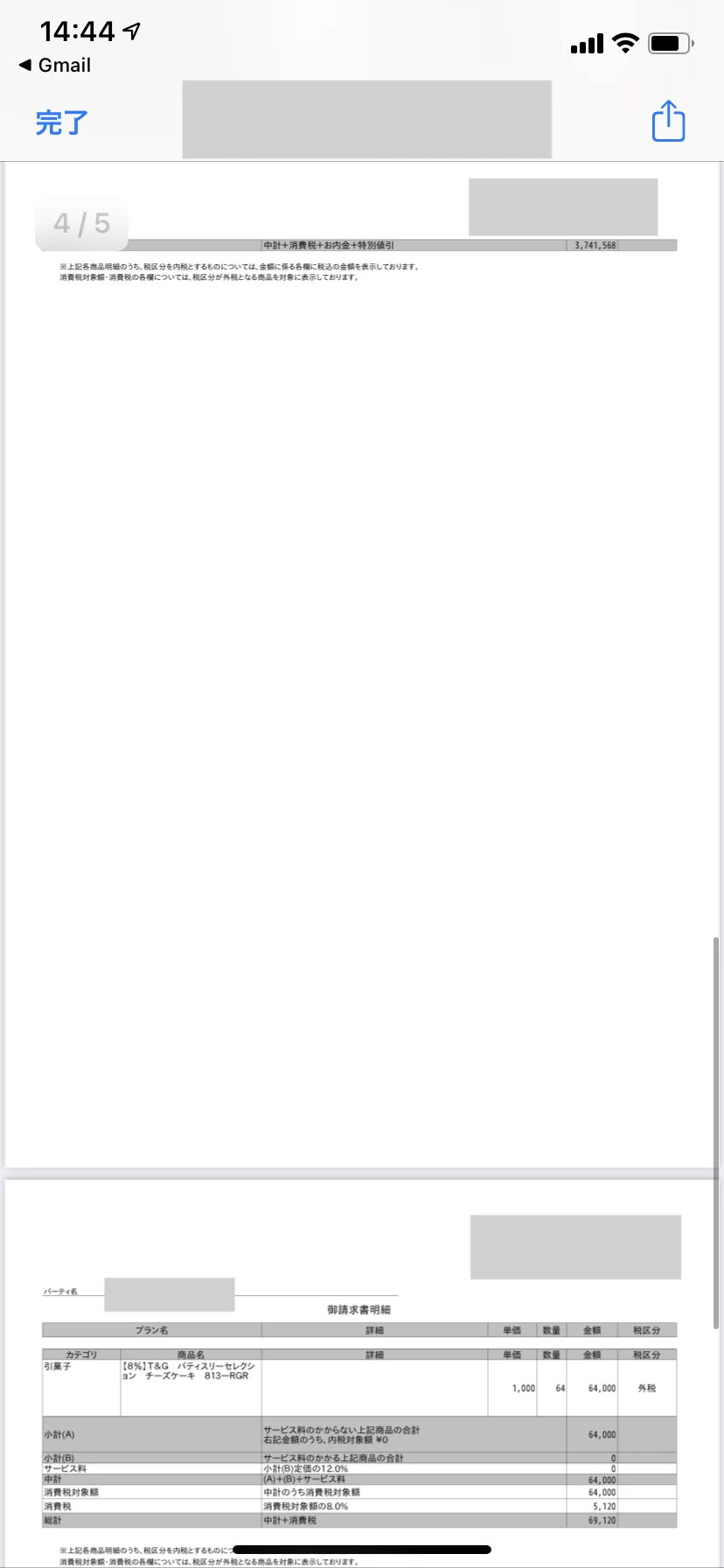The image size is (724, 1568).
Task: Open the share sheet for this document
Action: (x=668, y=122)
